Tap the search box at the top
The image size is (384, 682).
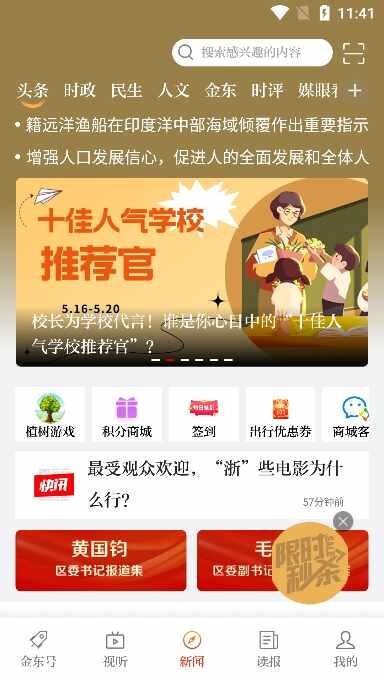252,53
